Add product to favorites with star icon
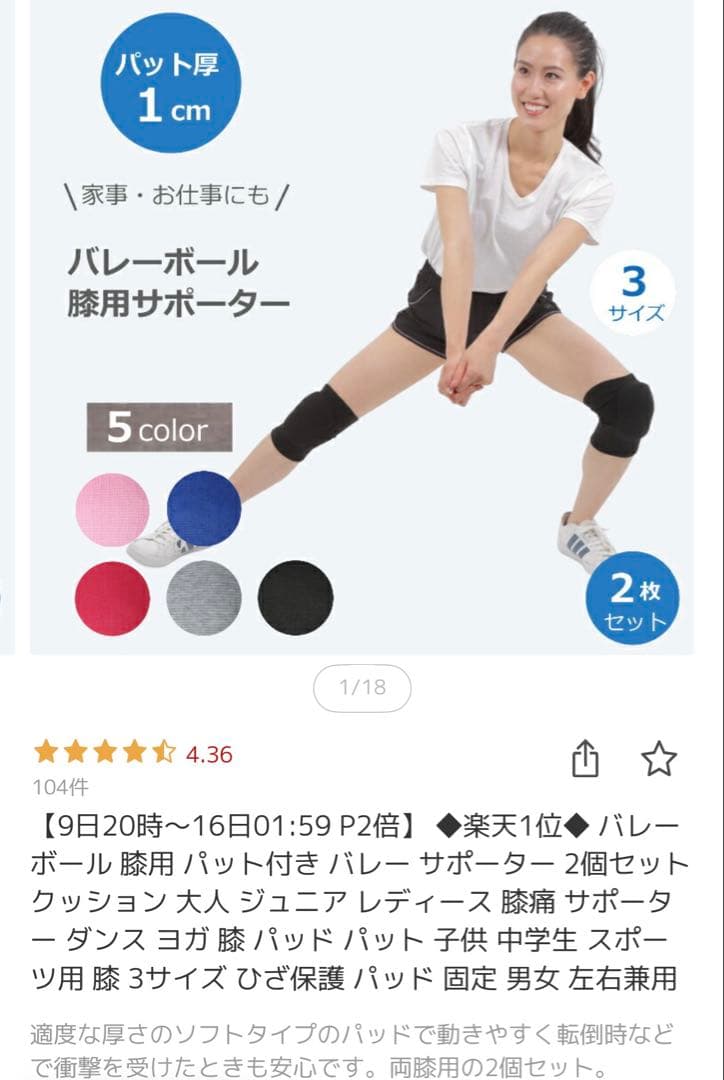The height and width of the screenshot is (1080, 724). (658, 760)
